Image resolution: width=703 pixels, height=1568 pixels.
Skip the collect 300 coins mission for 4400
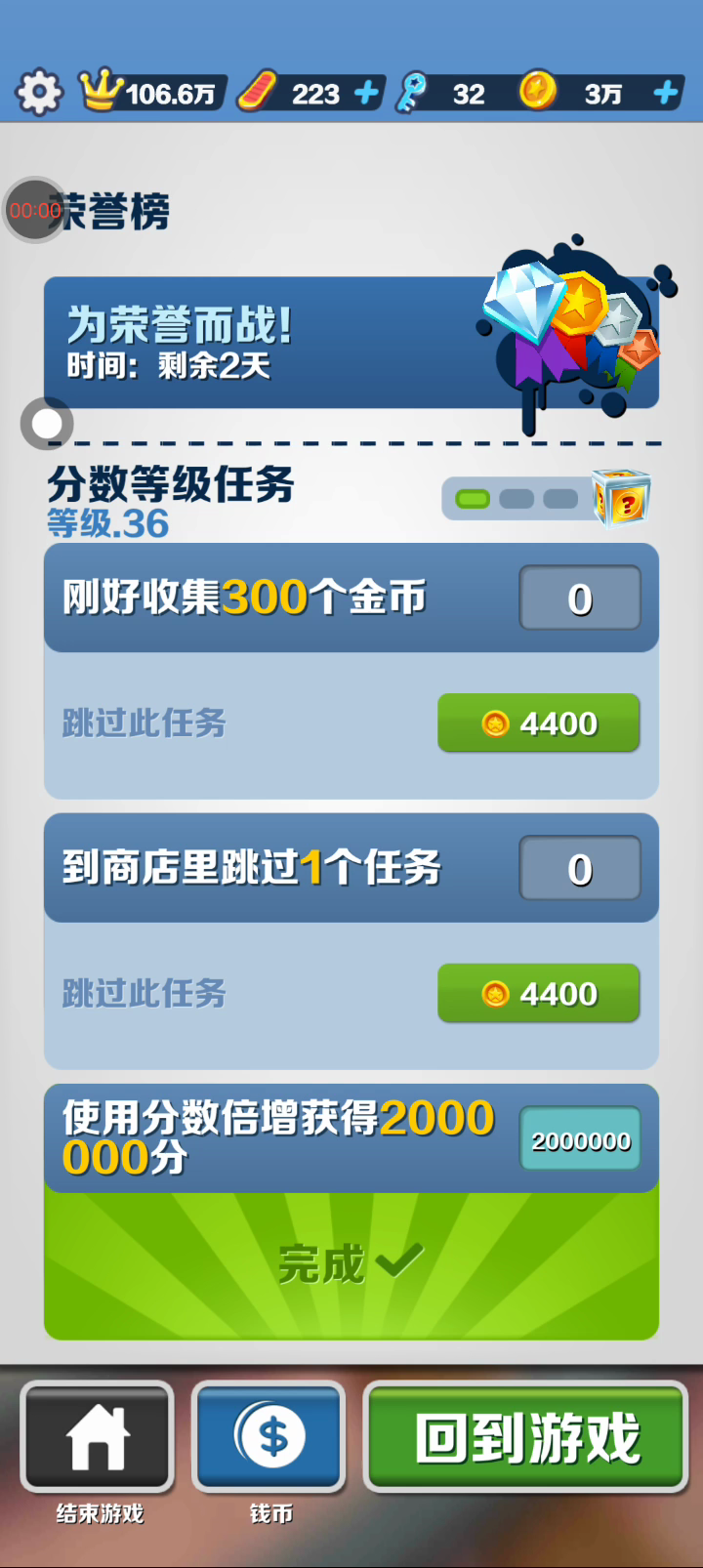tap(538, 723)
